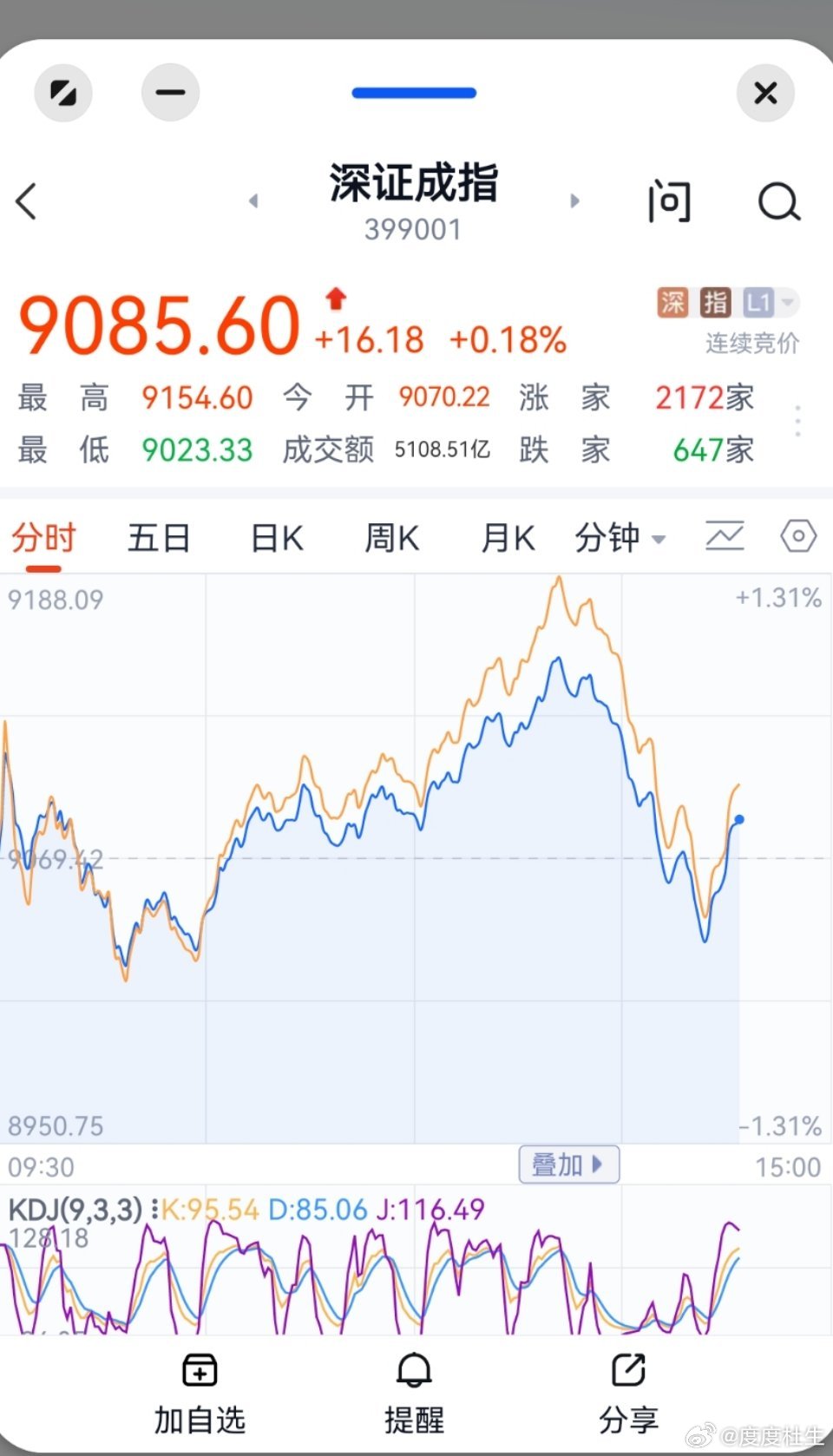Open the 分钟 interval dropdown
This screenshot has height=1456, width=833.
tap(620, 538)
